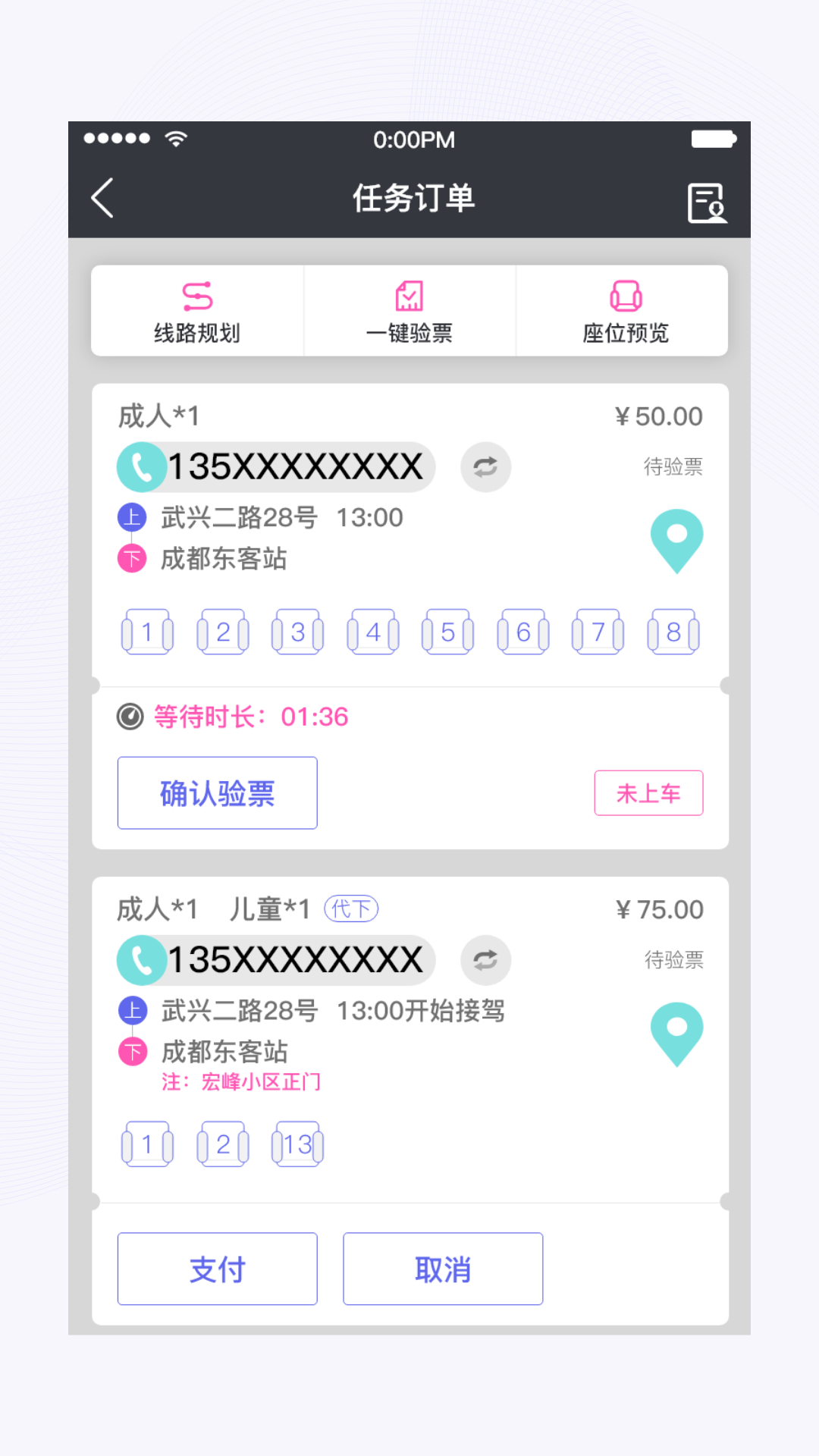Screen dimensions: 819x1456
Task: Go back using the left arrow
Action: point(102,197)
